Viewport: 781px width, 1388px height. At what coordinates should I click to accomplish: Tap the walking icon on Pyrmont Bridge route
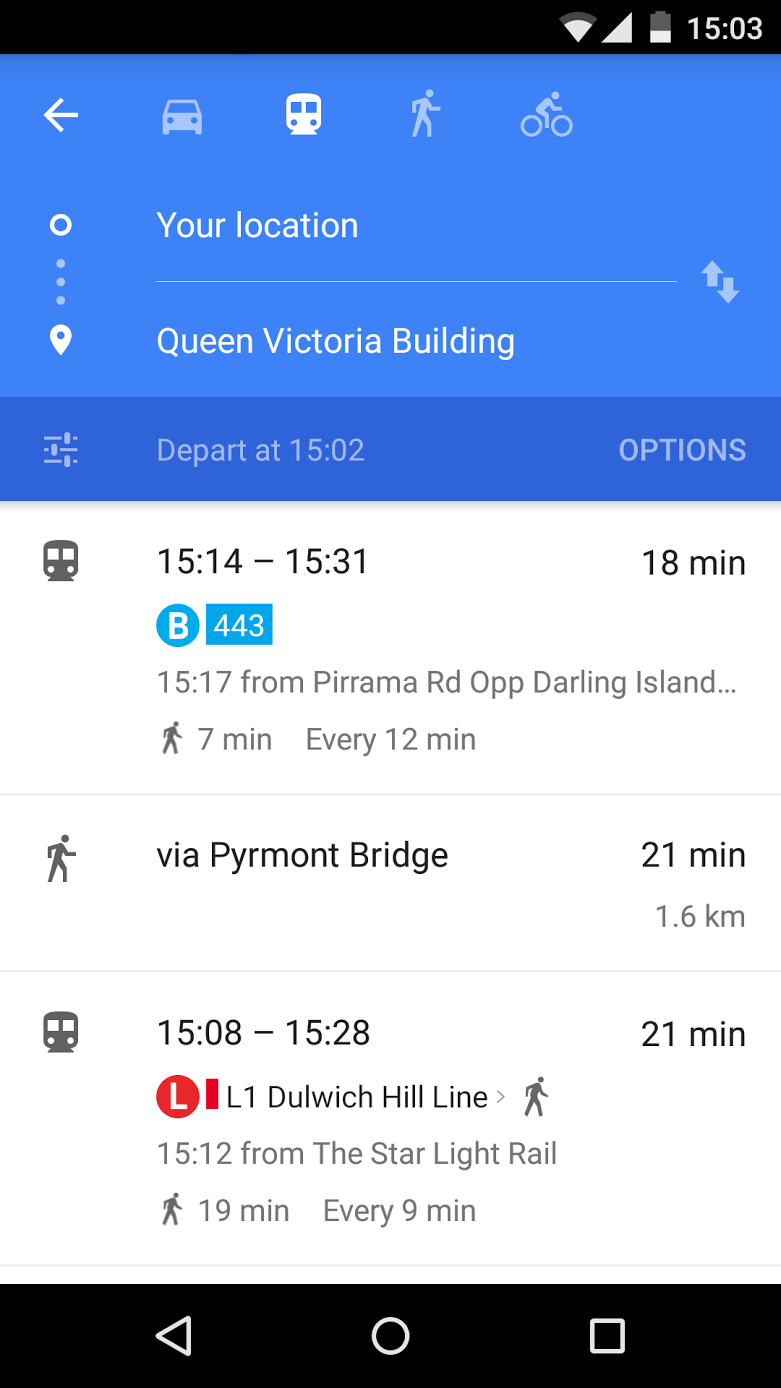click(x=60, y=857)
